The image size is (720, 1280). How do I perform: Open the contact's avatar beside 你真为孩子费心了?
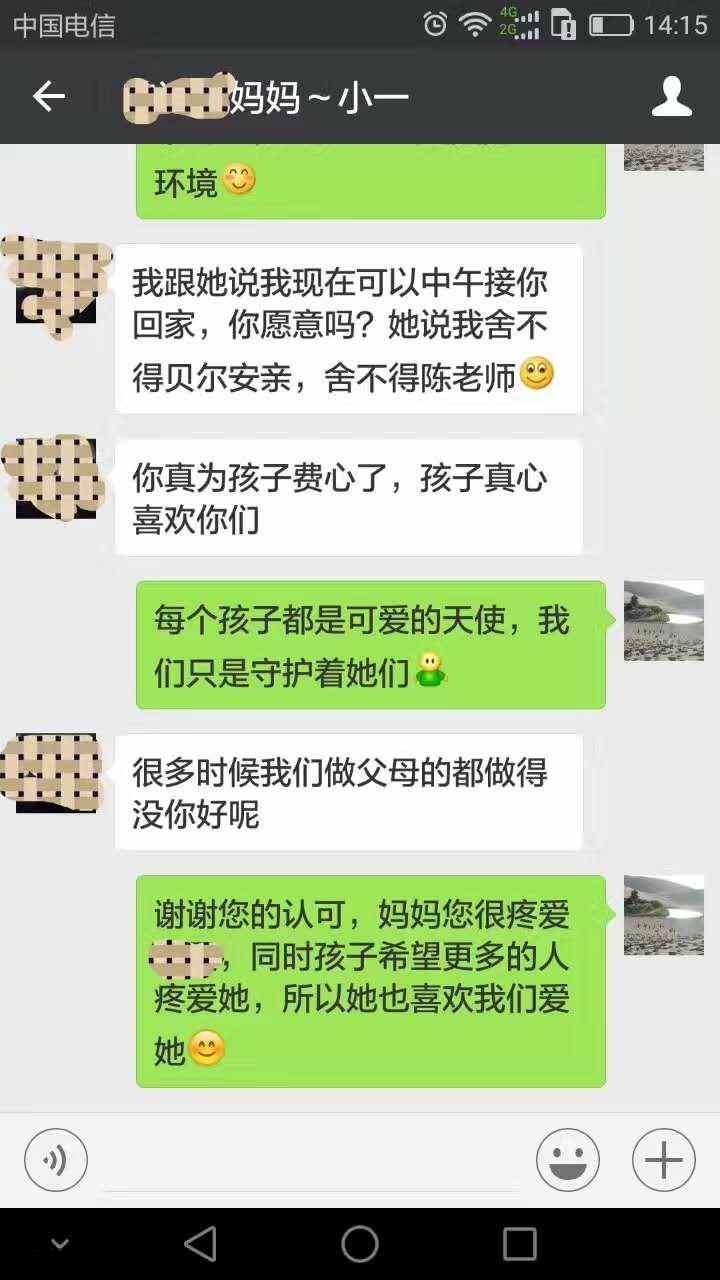click(x=56, y=478)
